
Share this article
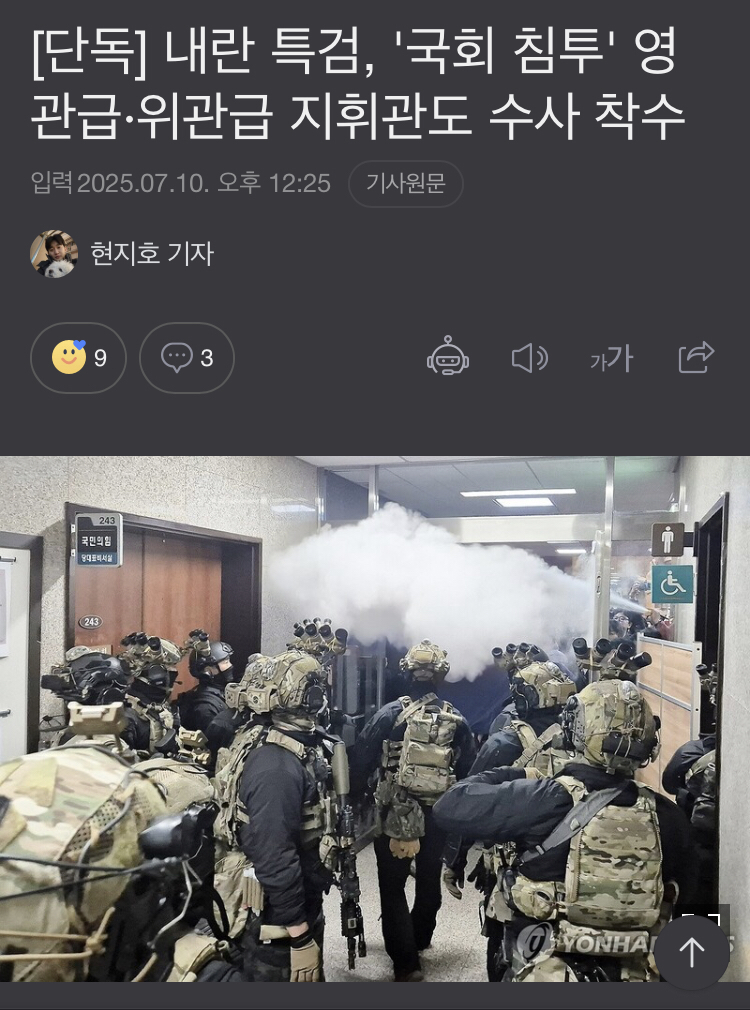(x=696, y=357)
